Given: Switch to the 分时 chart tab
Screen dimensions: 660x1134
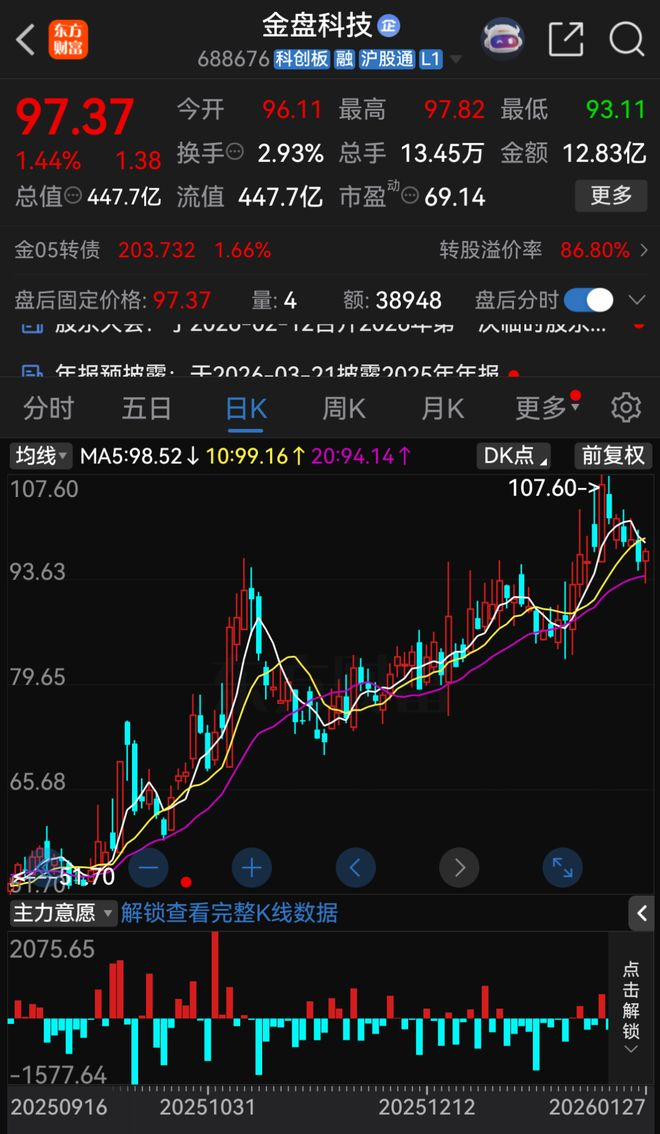Looking at the screenshot, I should [49, 408].
